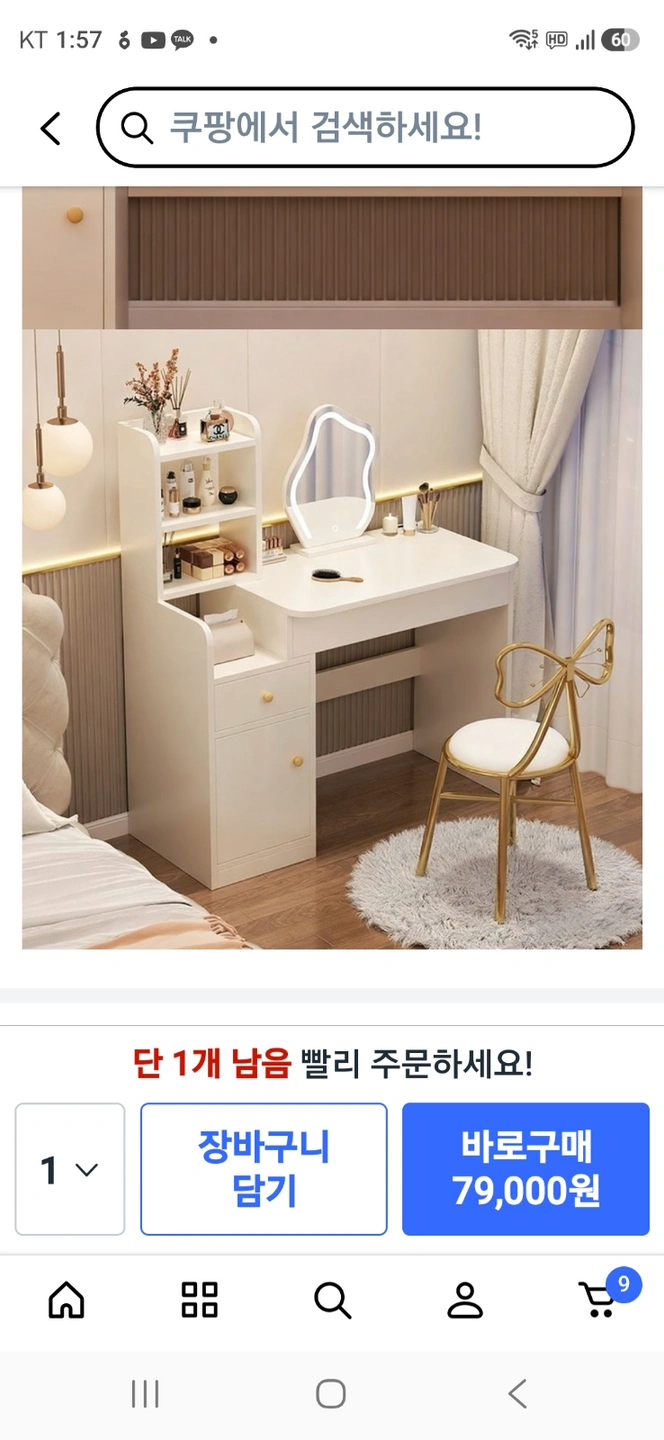Tap the system home button
Image resolution: width=664 pixels, height=1440 pixels.
pos(331,1394)
